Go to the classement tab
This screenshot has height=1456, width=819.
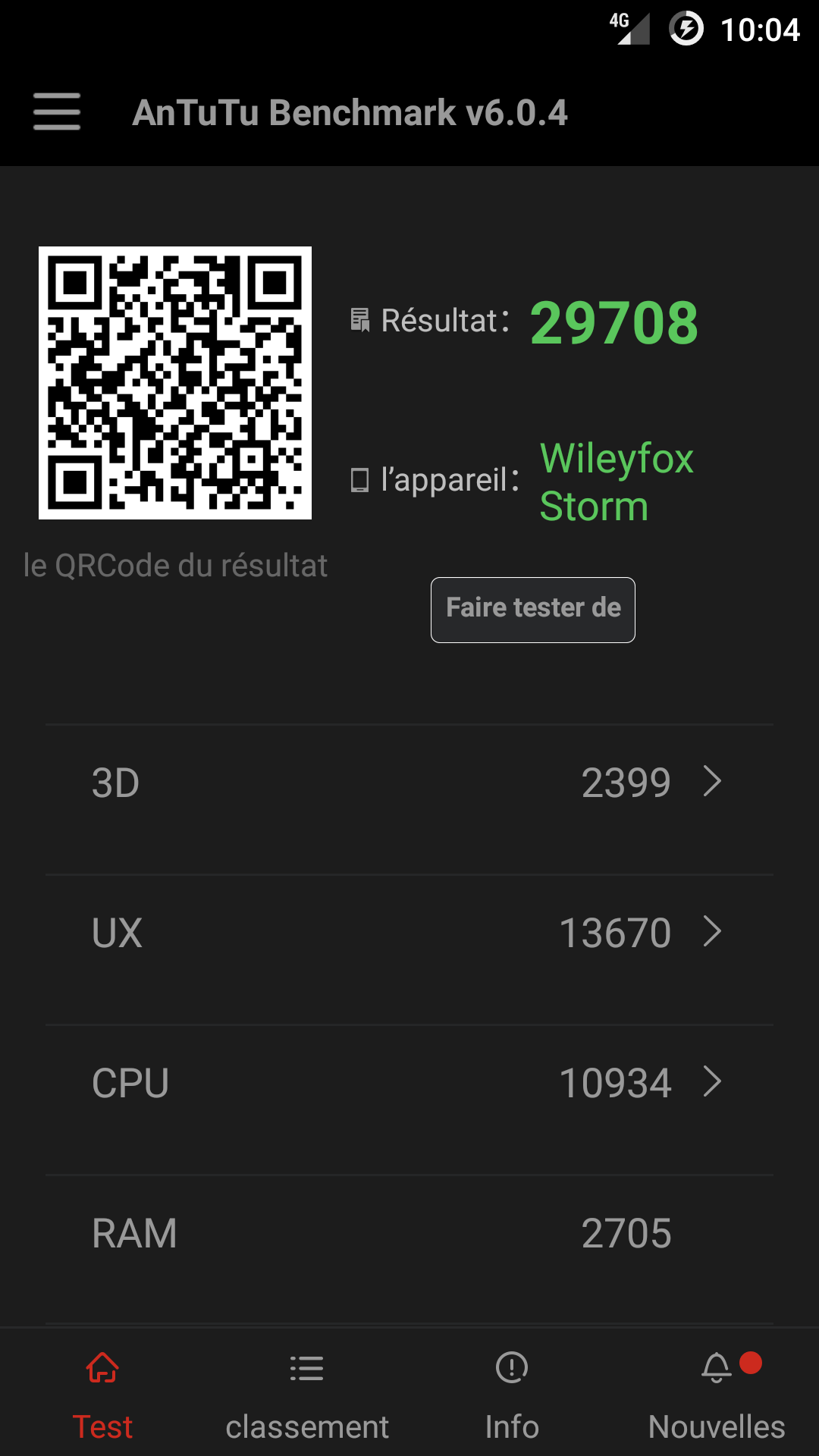(x=307, y=1395)
